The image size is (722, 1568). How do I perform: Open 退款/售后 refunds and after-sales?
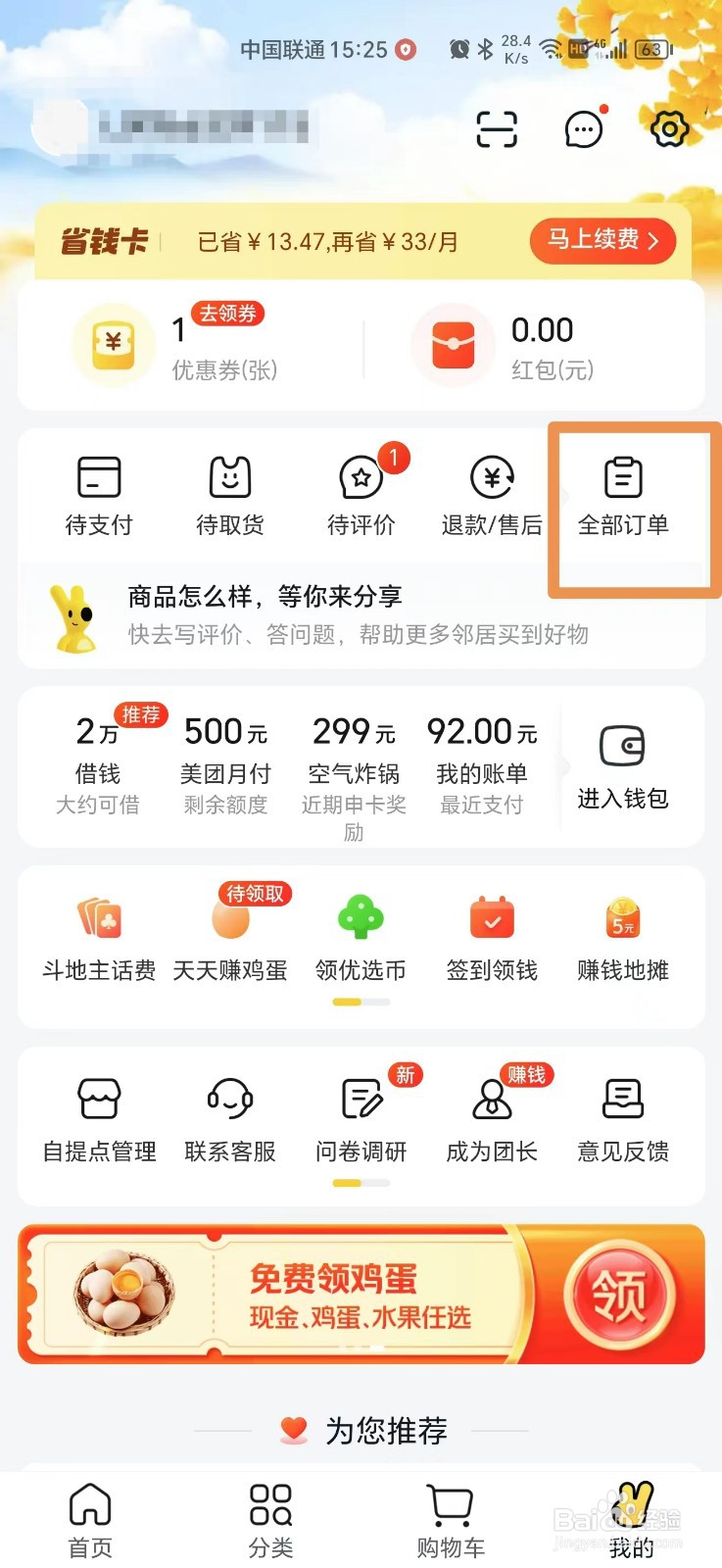click(x=491, y=495)
